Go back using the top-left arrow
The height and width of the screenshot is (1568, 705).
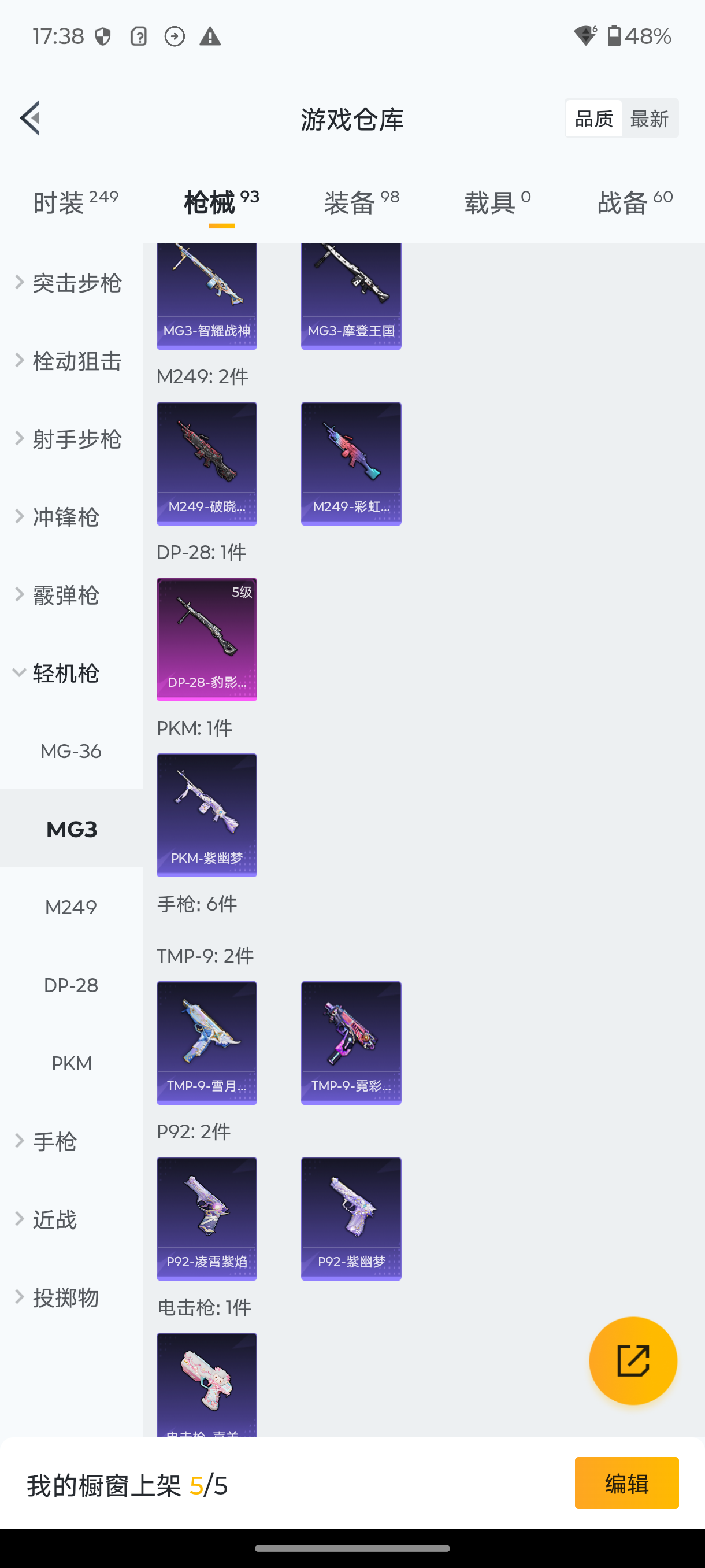pos(31,118)
